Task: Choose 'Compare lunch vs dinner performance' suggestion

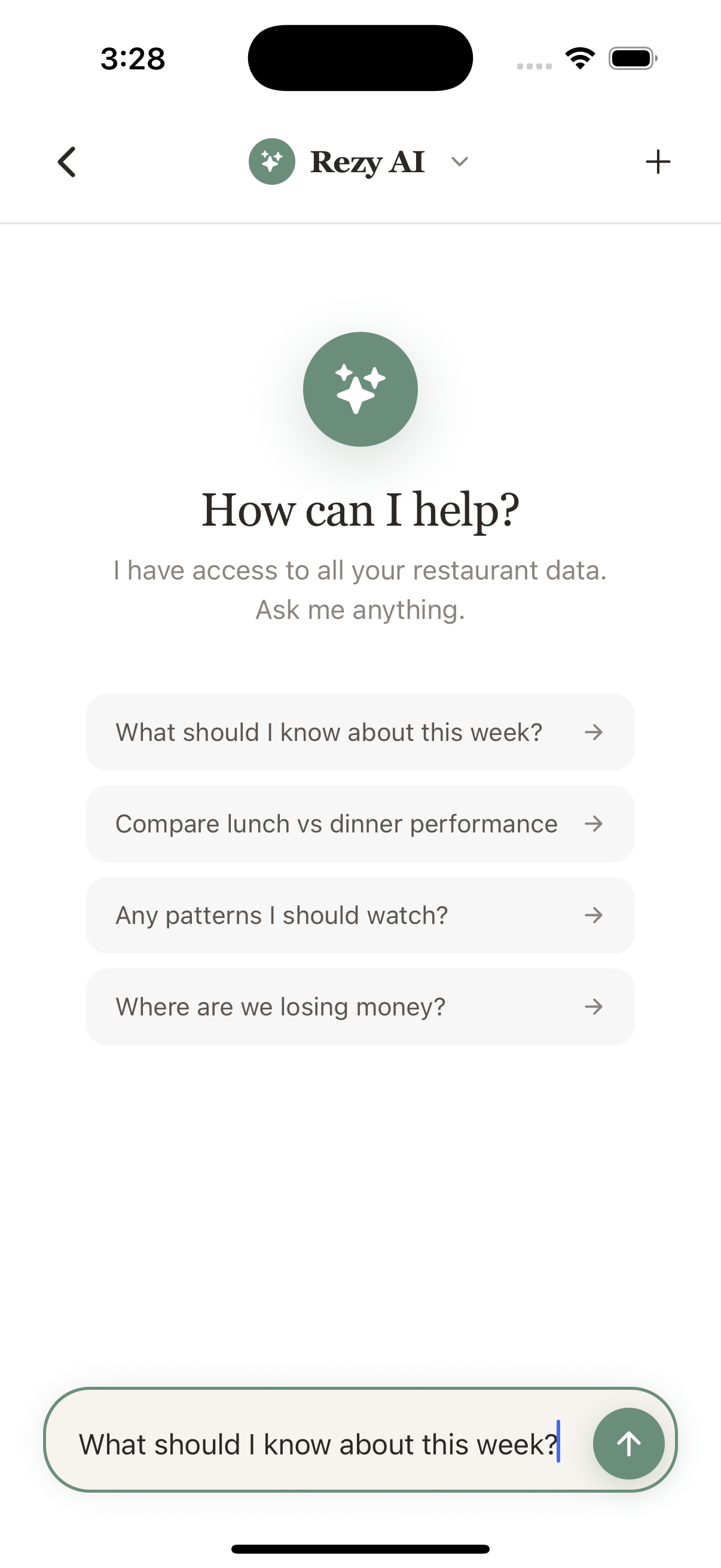Action: pyautogui.click(x=359, y=823)
